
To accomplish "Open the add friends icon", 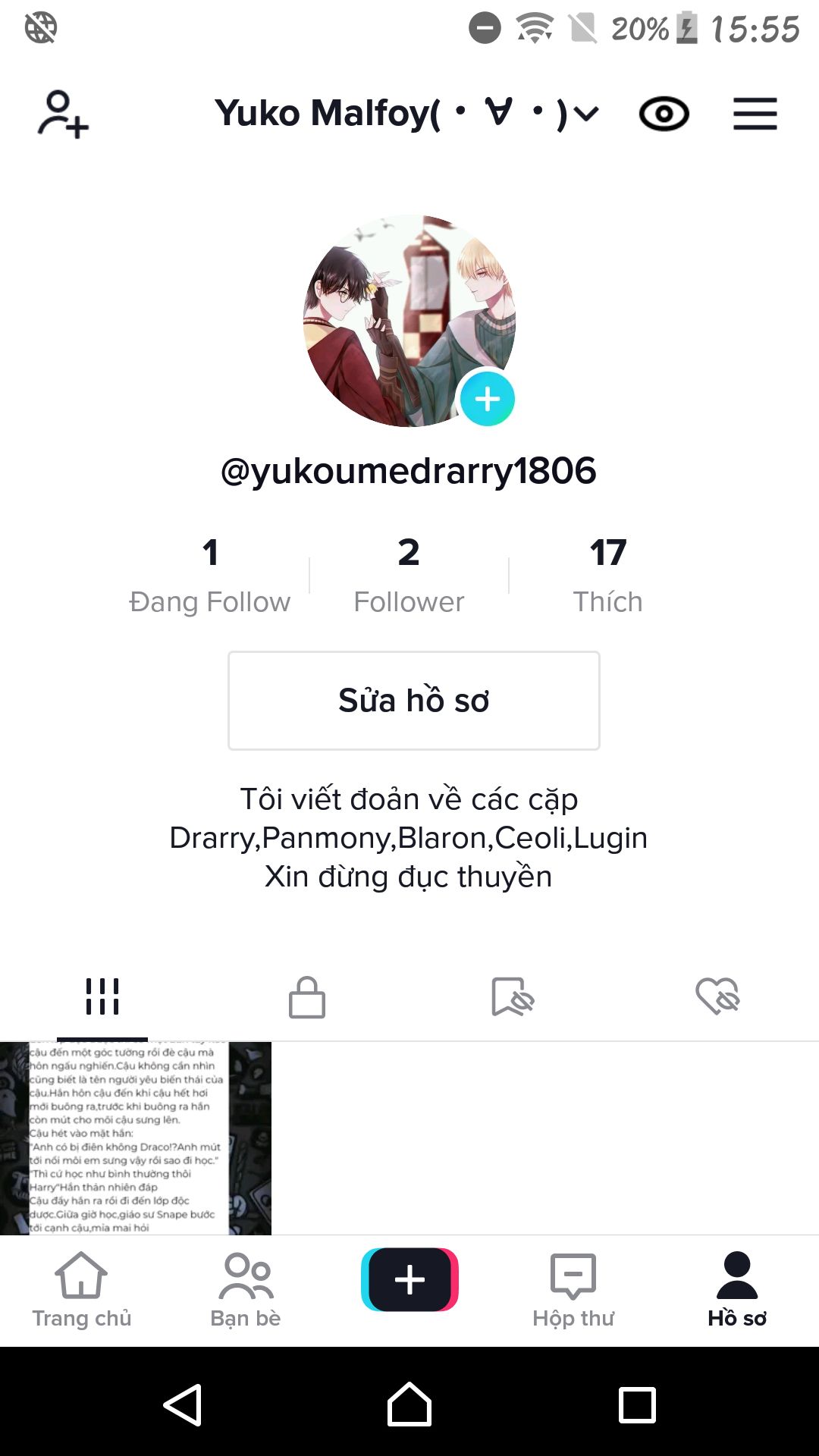I will [x=63, y=115].
